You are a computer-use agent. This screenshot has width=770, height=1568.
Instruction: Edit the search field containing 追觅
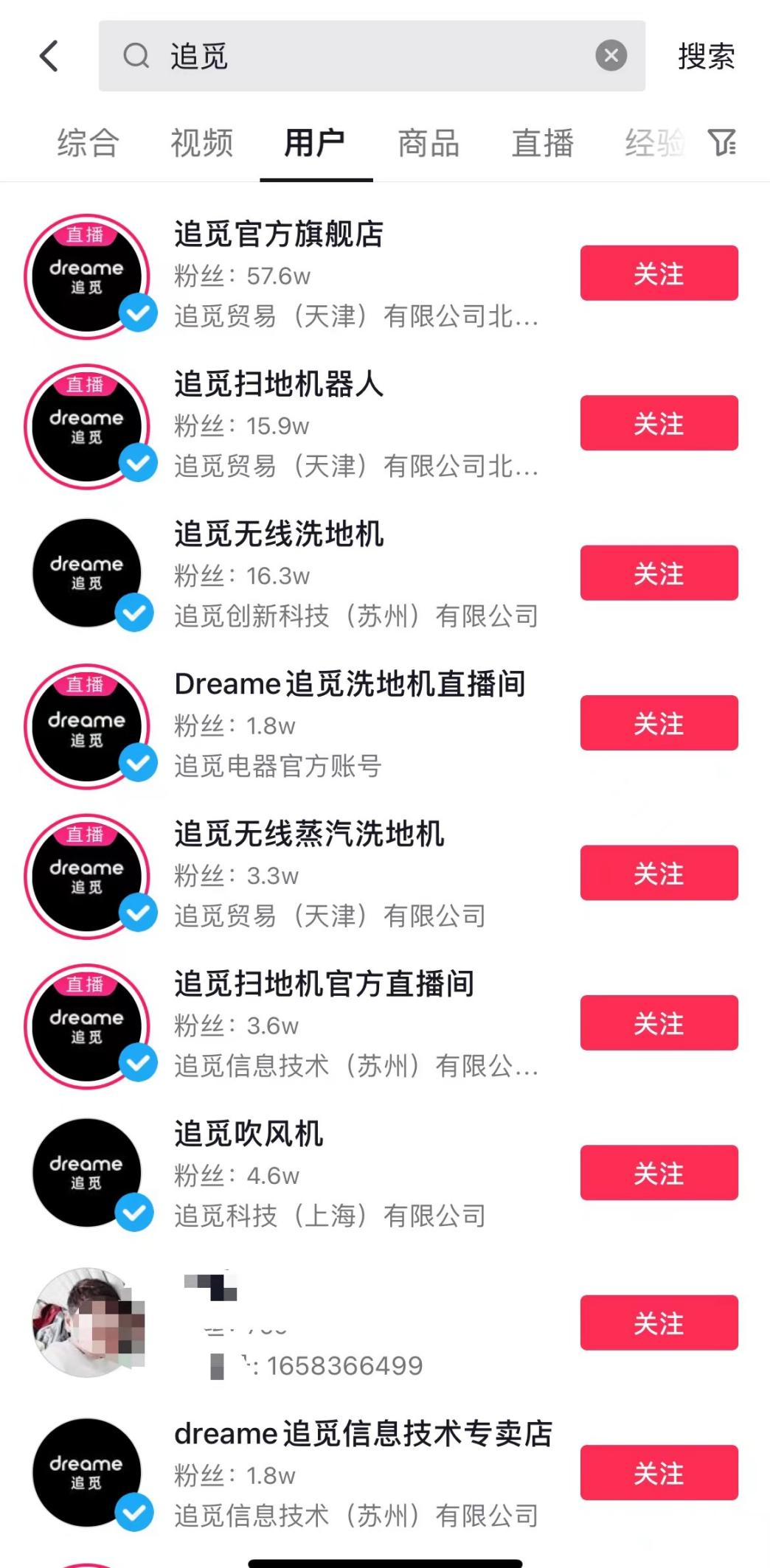click(369, 56)
